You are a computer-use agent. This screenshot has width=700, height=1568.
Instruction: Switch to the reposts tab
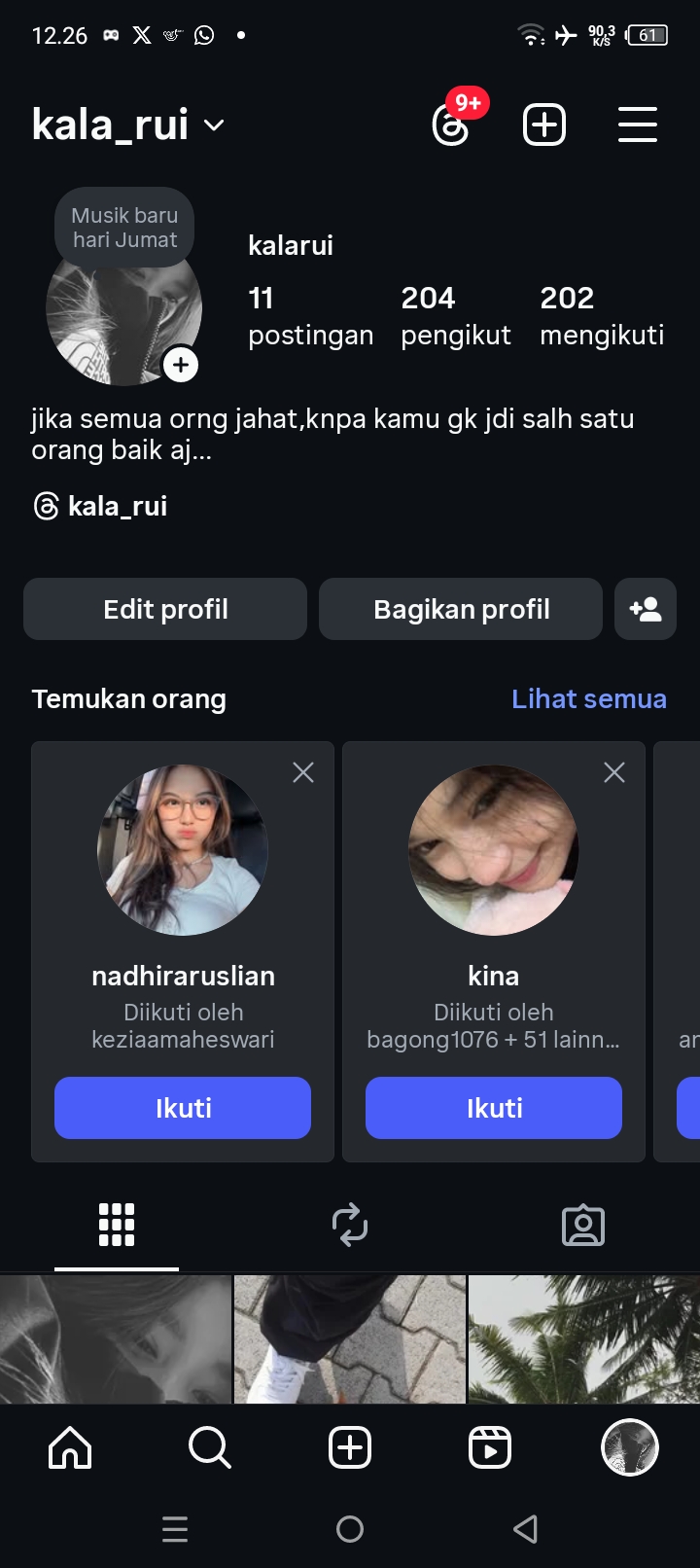350,1225
